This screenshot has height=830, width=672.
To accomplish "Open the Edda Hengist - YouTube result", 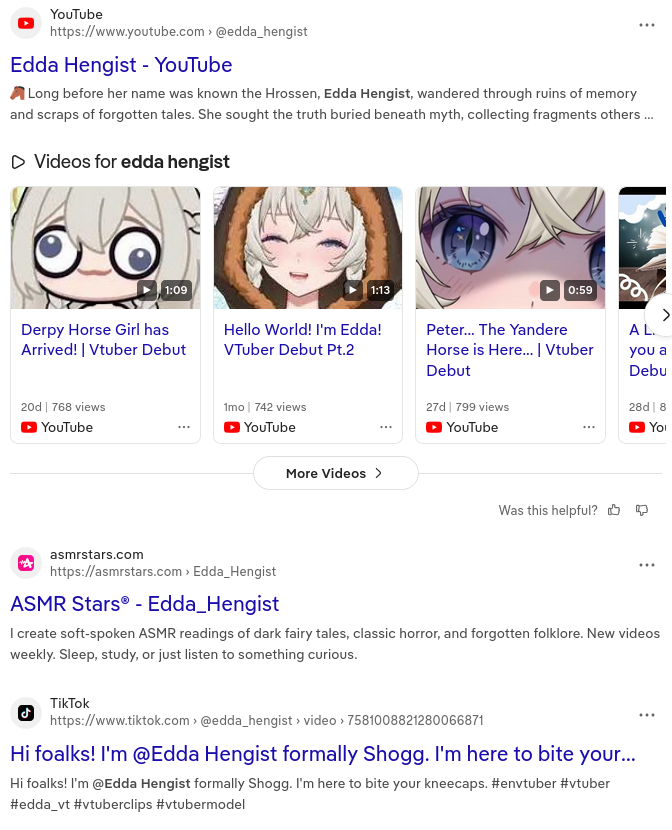I will (121, 65).
